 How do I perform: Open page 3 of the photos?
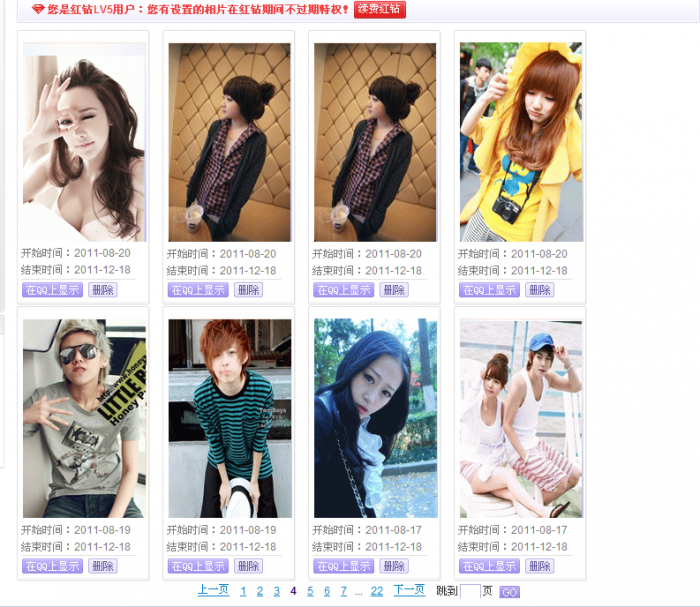(x=277, y=591)
